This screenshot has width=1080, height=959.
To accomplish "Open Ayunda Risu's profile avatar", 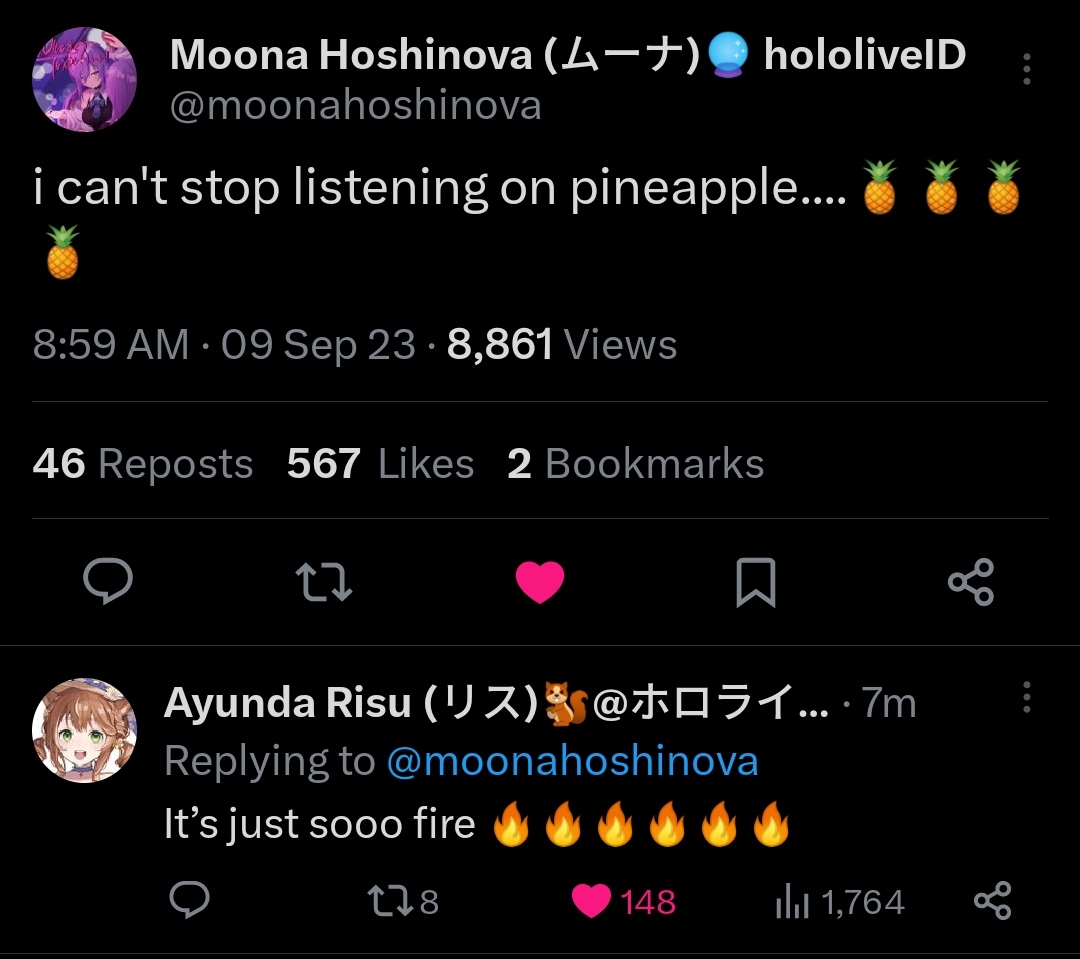I will coord(84,730).
